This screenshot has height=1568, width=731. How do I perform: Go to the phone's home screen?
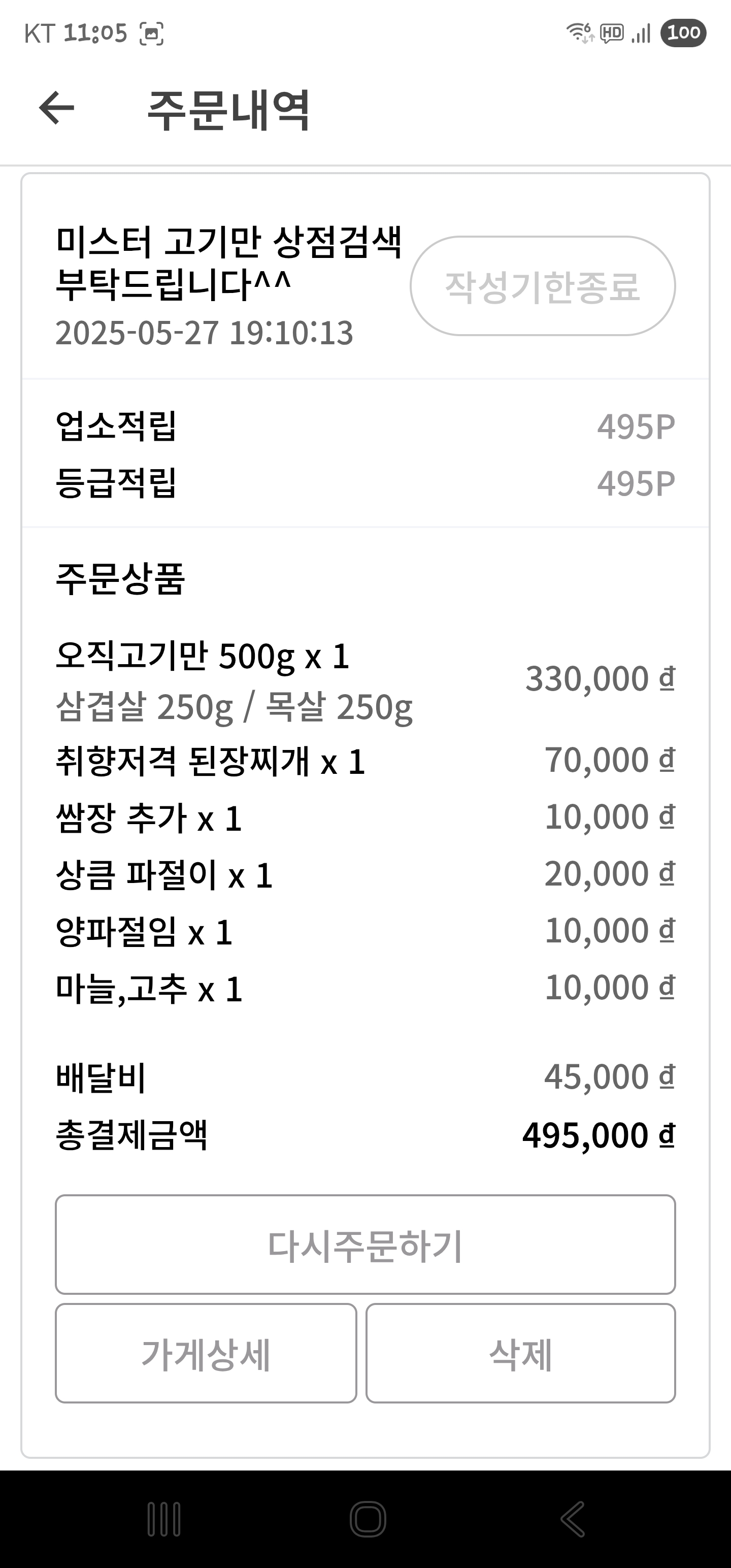coord(368,1519)
